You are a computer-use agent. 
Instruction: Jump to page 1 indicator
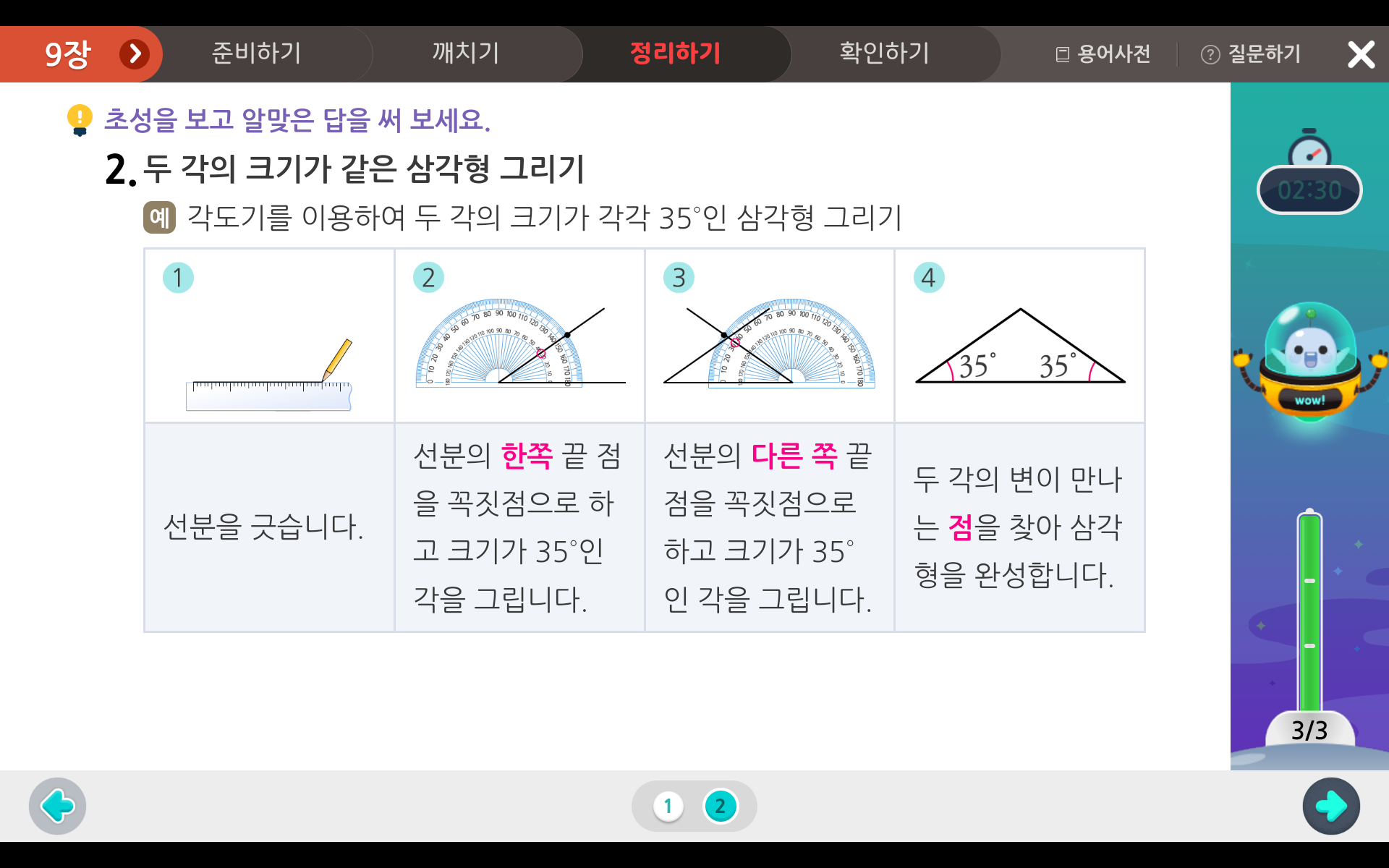[x=668, y=806]
